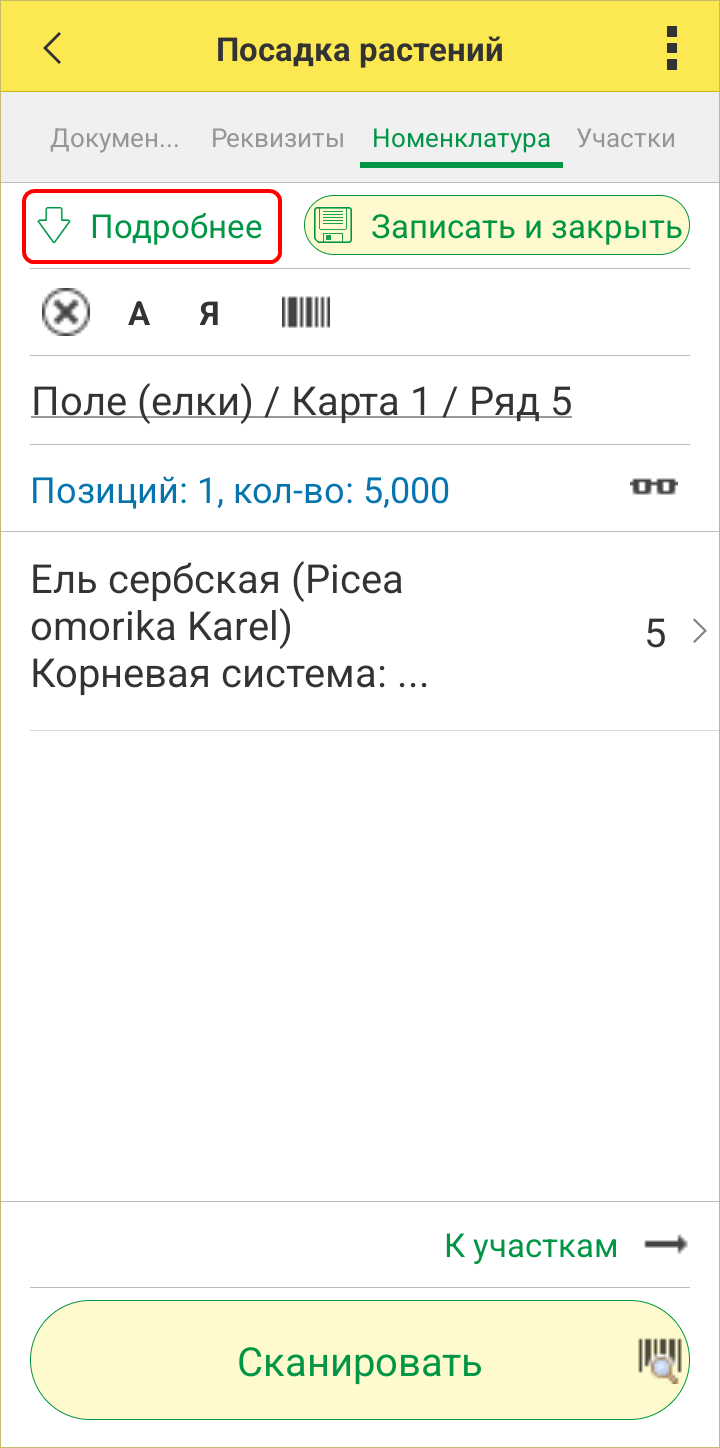Tap the glasses view icon

(x=653, y=487)
